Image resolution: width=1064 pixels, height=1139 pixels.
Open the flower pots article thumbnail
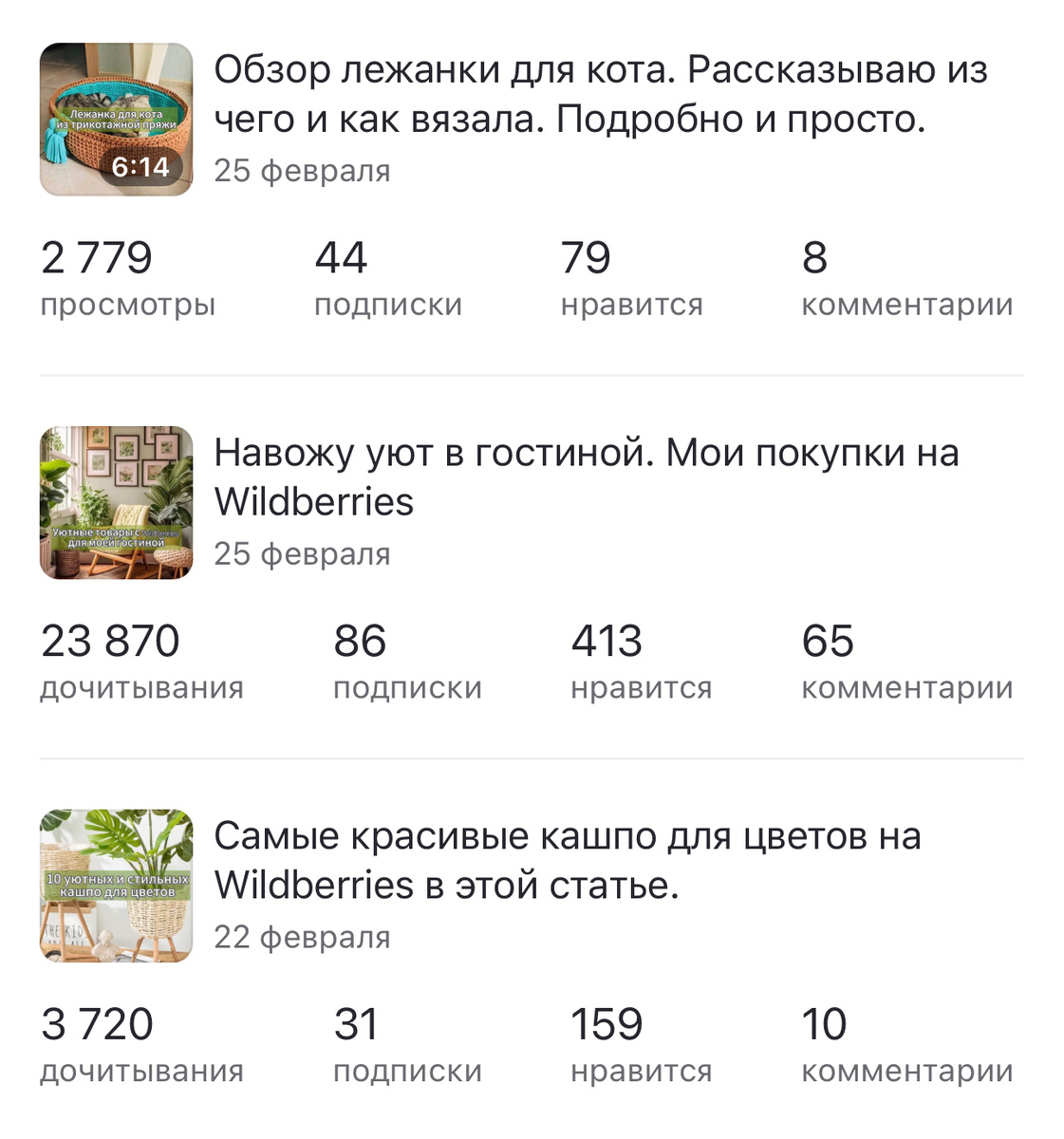click(116, 886)
